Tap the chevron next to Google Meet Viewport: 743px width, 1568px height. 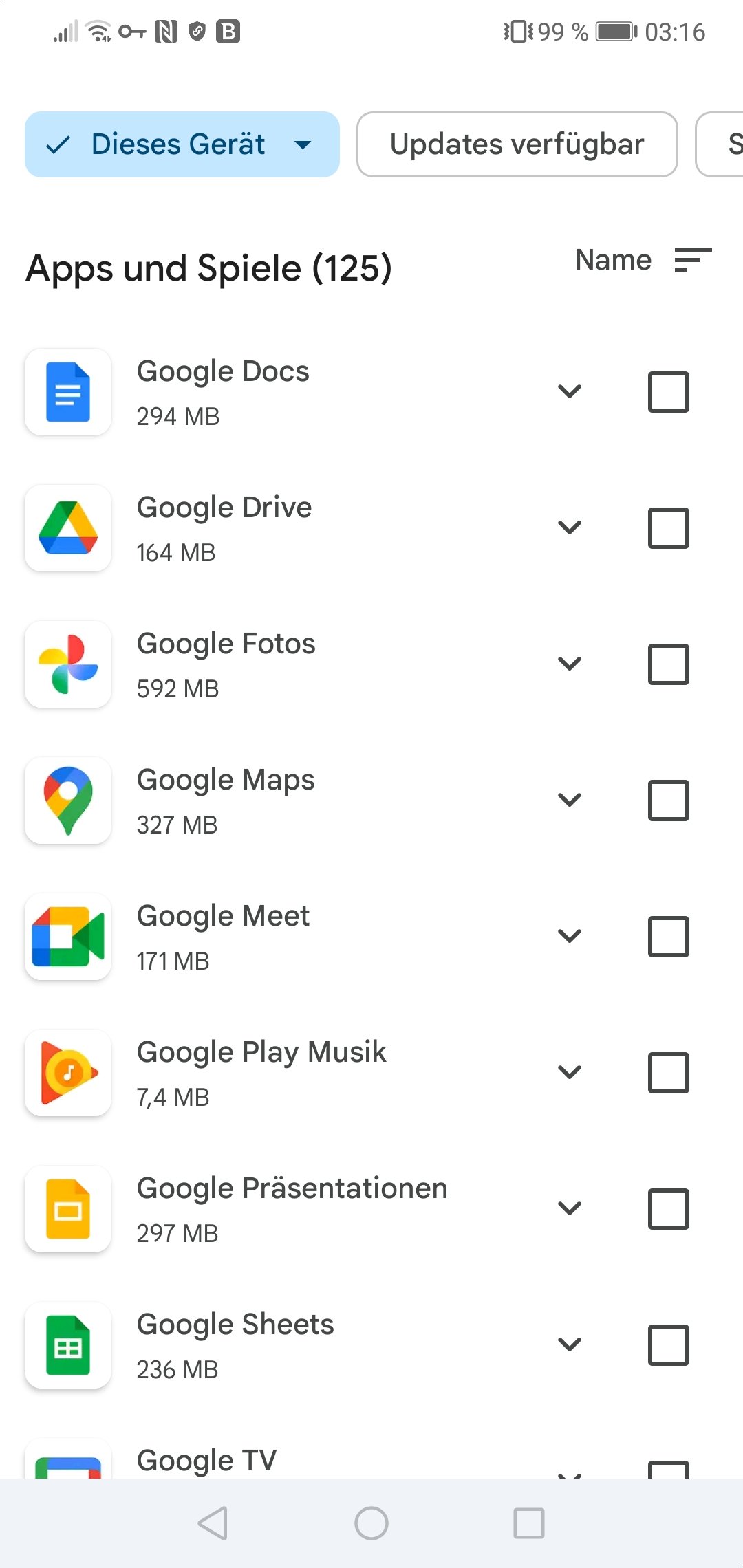click(x=570, y=937)
